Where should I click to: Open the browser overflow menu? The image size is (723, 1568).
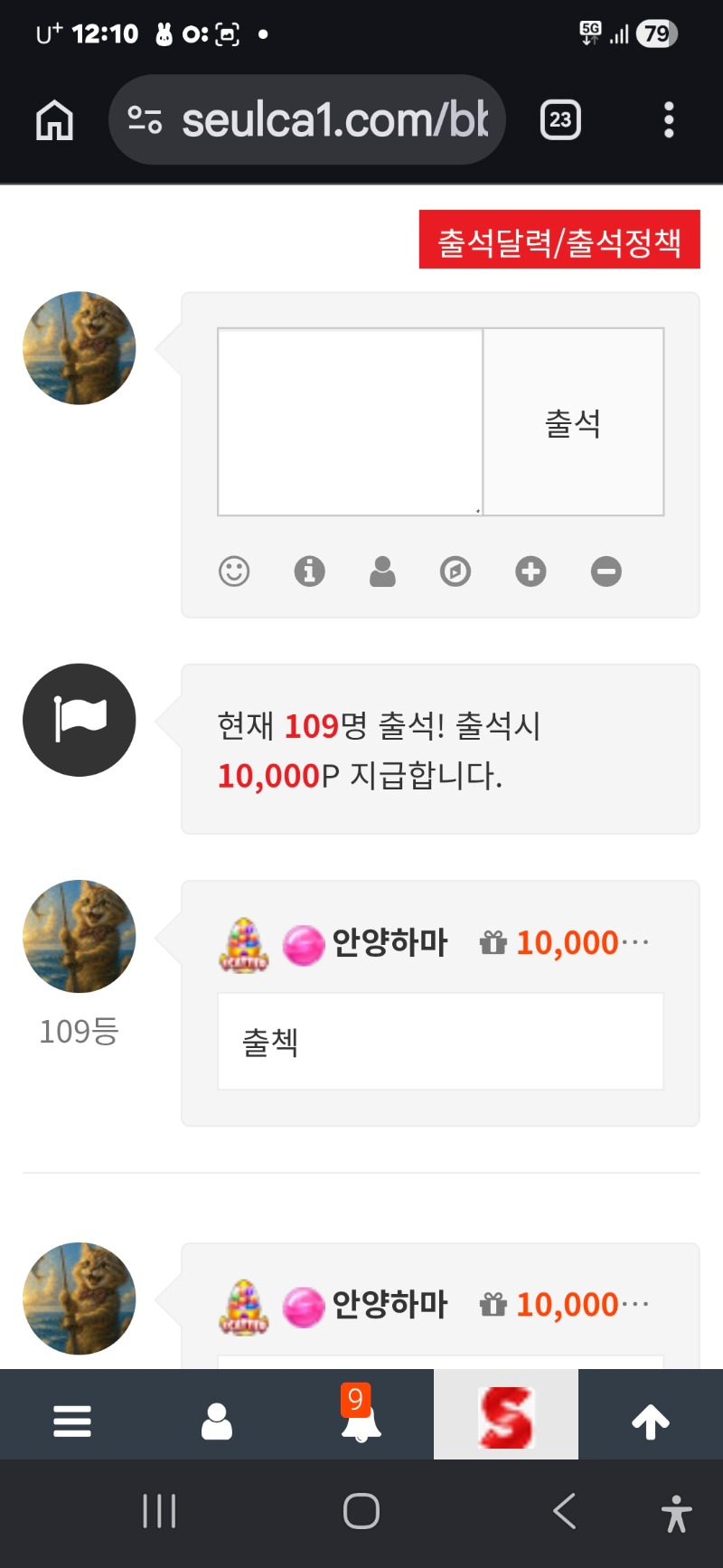click(x=669, y=119)
